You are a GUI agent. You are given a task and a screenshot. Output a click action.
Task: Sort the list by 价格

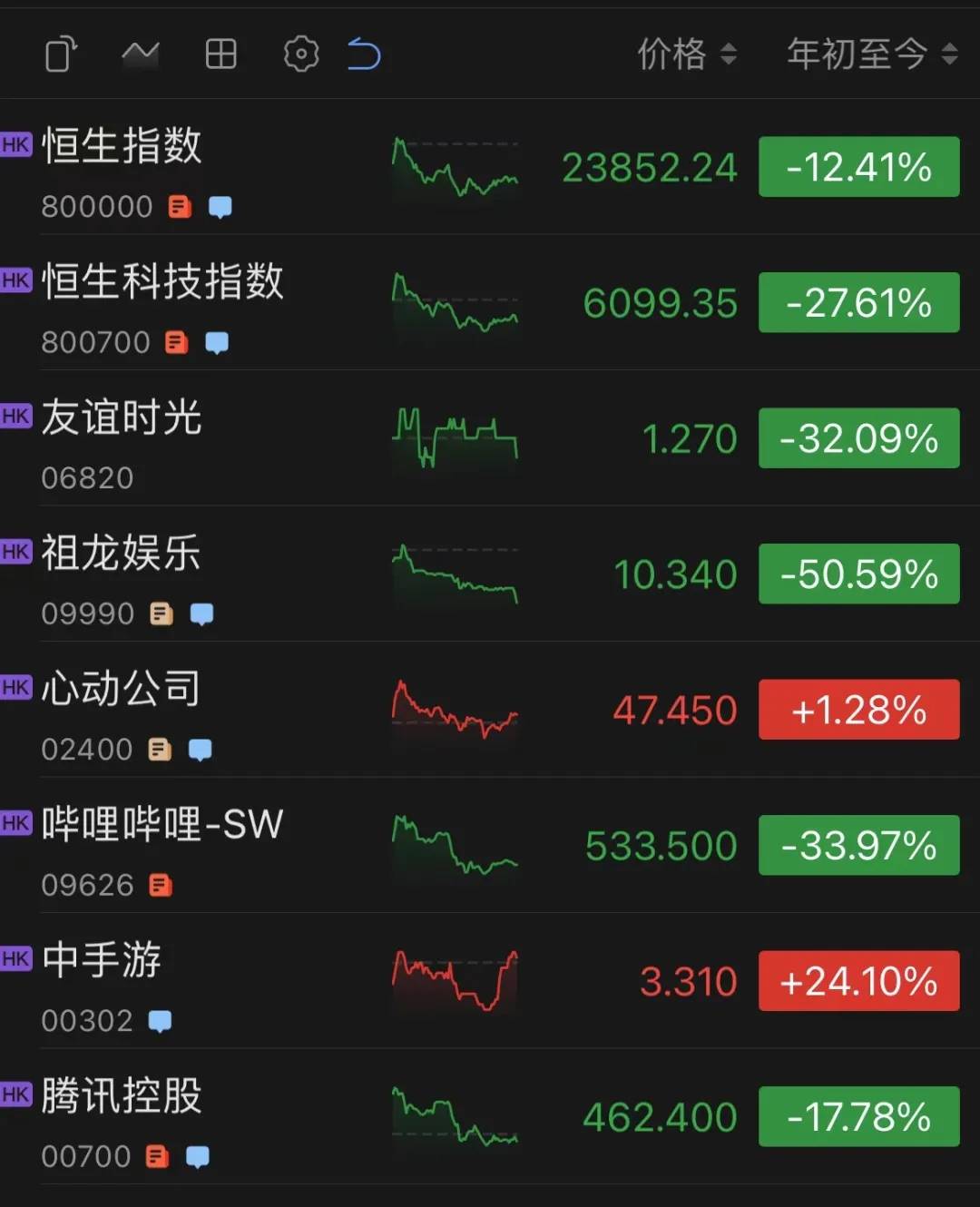click(x=686, y=54)
